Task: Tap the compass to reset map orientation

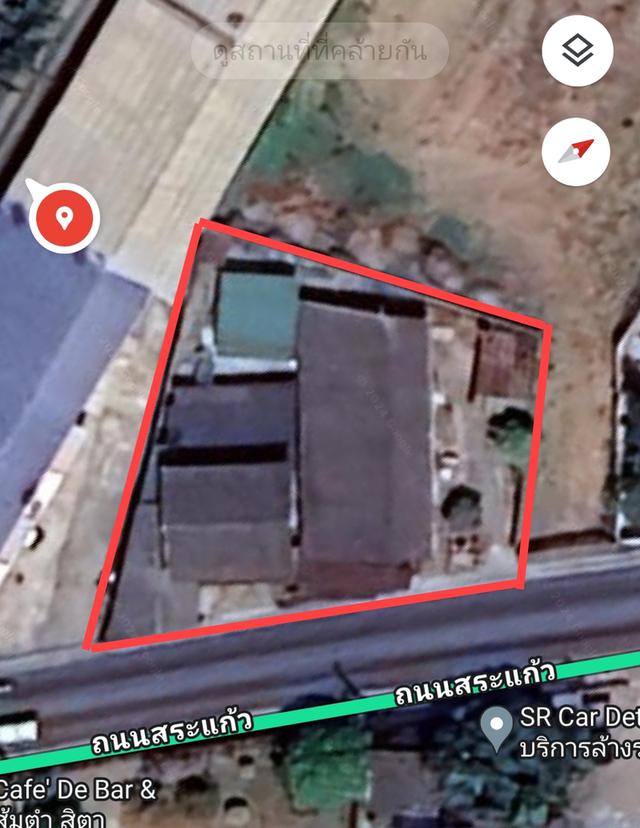Action: 577,151
